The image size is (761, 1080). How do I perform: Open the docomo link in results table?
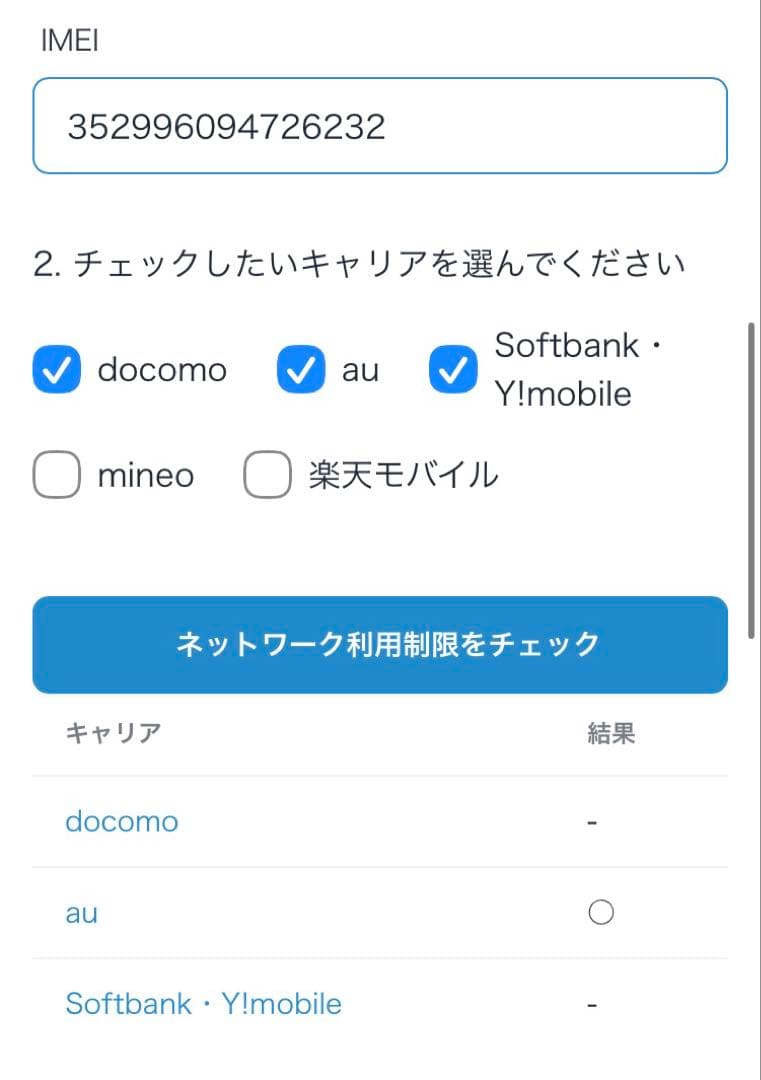coord(122,821)
